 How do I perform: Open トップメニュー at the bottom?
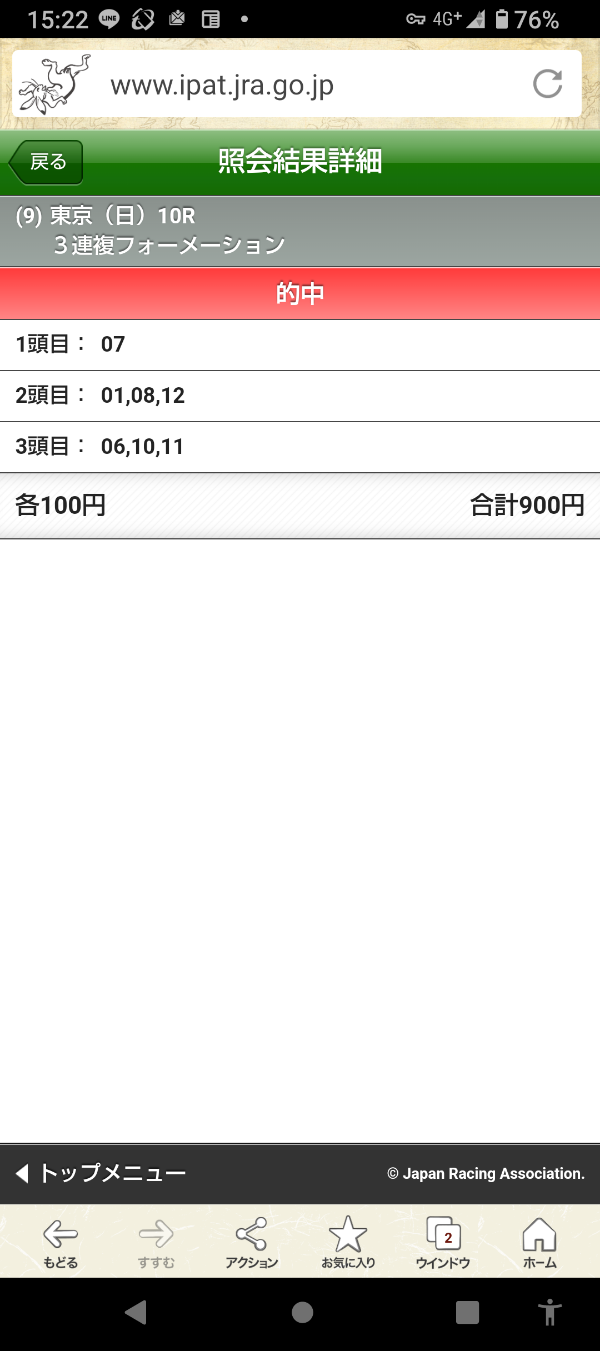point(101,1173)
